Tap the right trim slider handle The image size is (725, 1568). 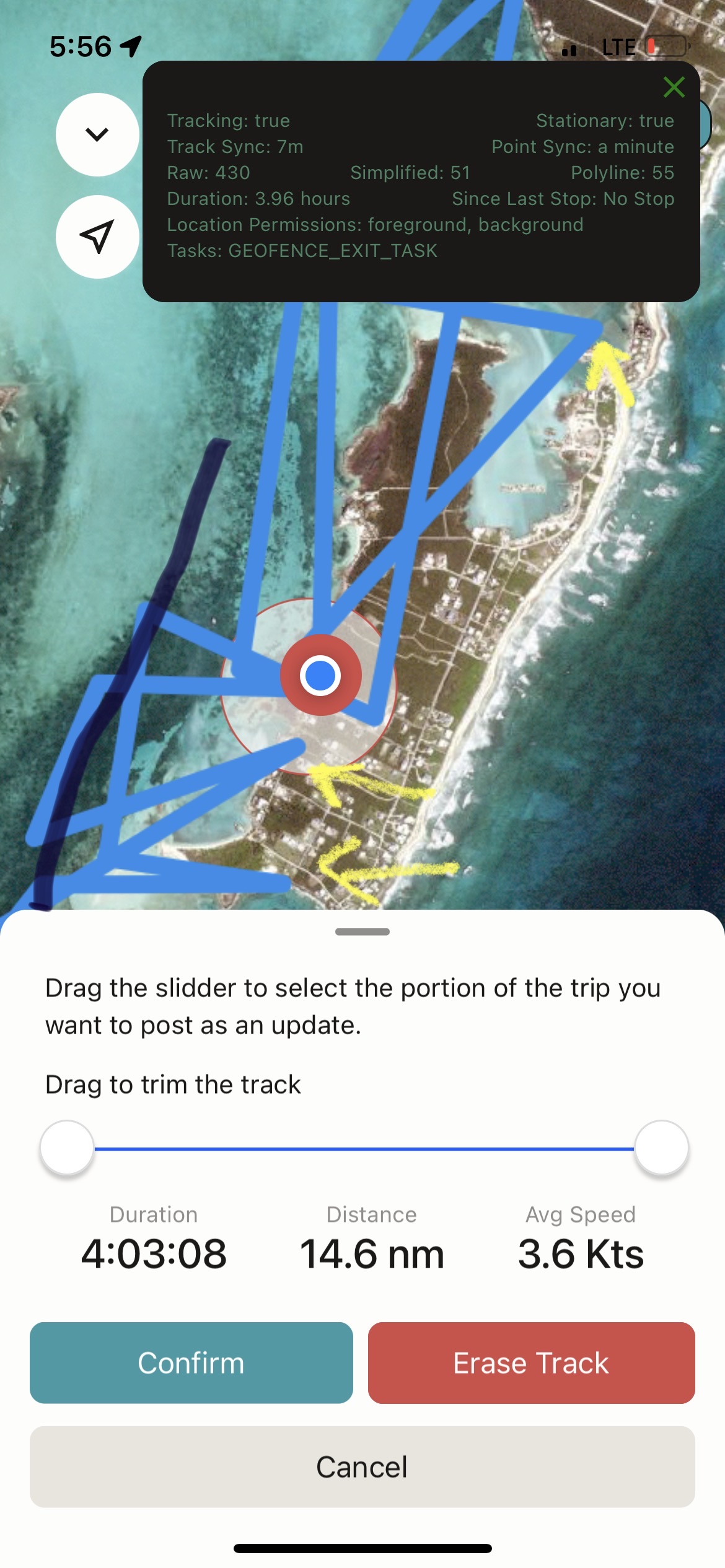[x=661, y=1148]
